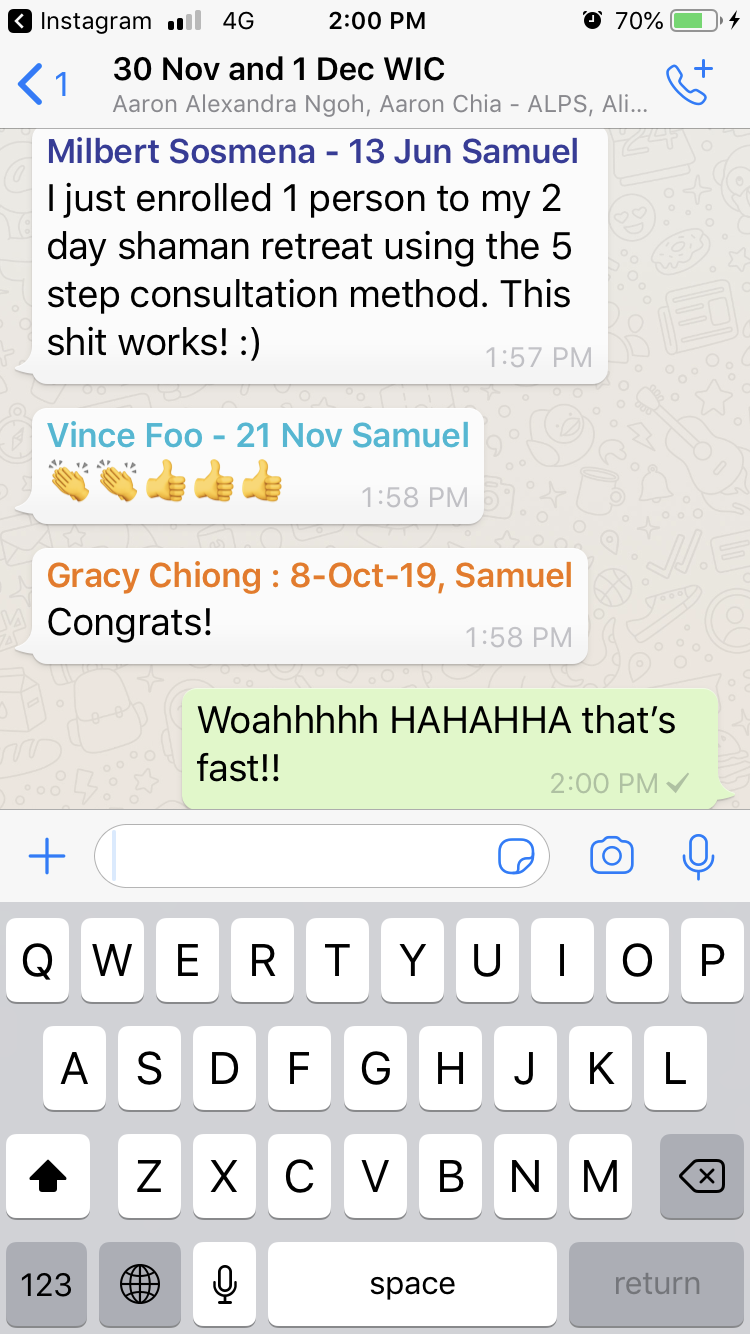The height and width of the screenshot is (1334, 750).
Task: Start a group call
Action: coord(688,84)
